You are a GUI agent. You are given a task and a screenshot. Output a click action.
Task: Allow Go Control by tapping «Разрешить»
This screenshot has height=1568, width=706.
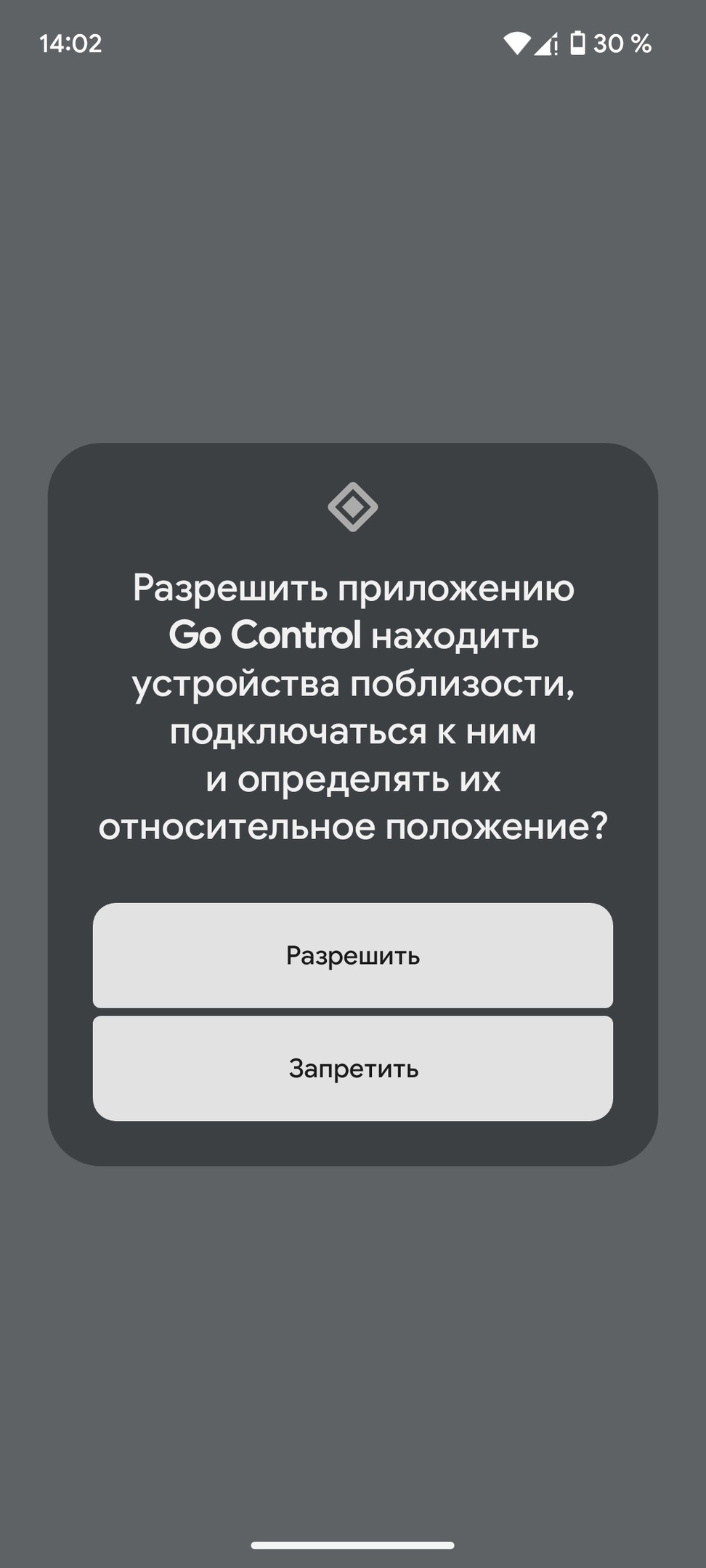[353, 955]
